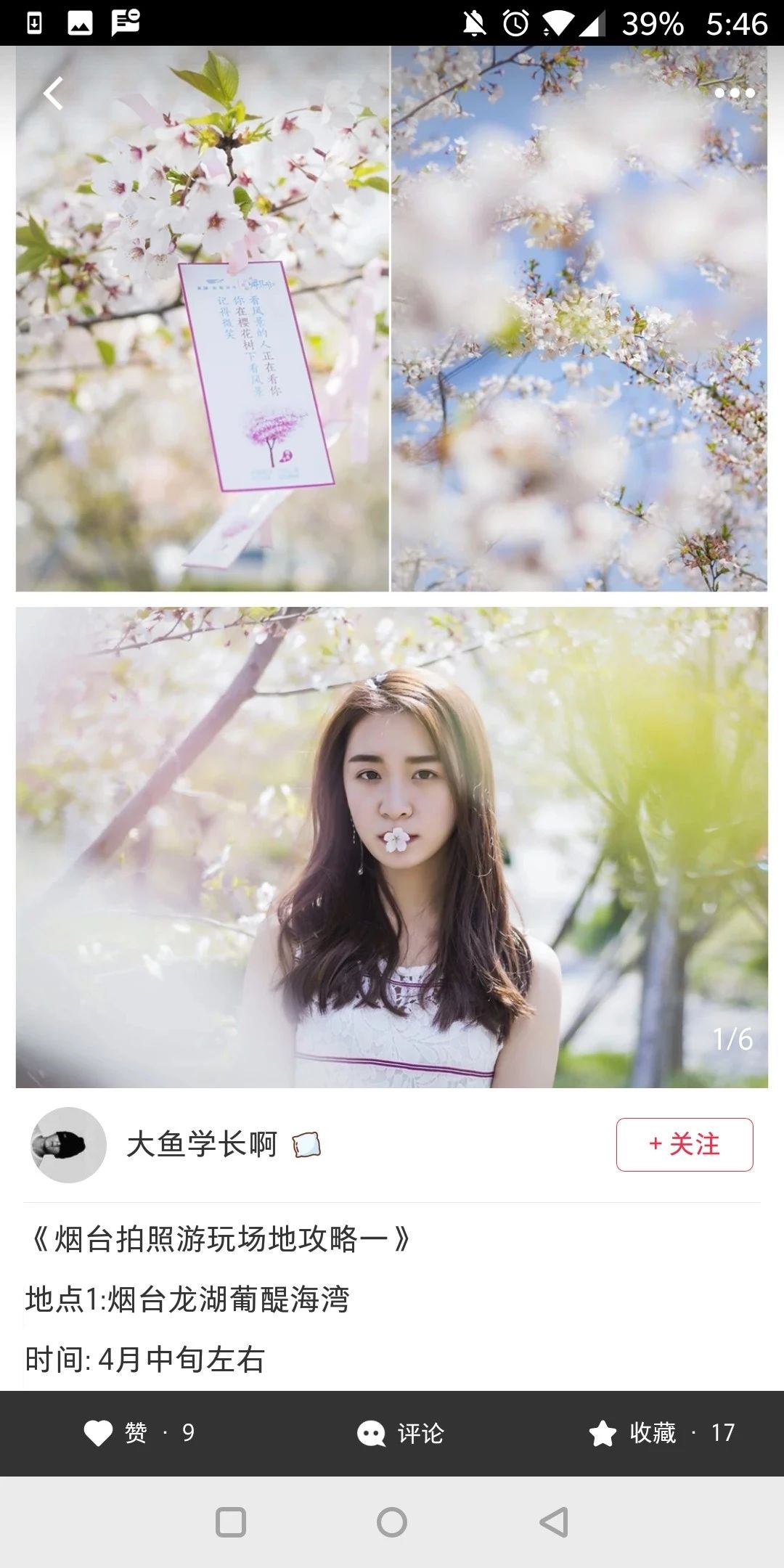784x1568 pixels.
Task: View the photo collage full screen
Action: pyautogui.click(x=392, y=566)
